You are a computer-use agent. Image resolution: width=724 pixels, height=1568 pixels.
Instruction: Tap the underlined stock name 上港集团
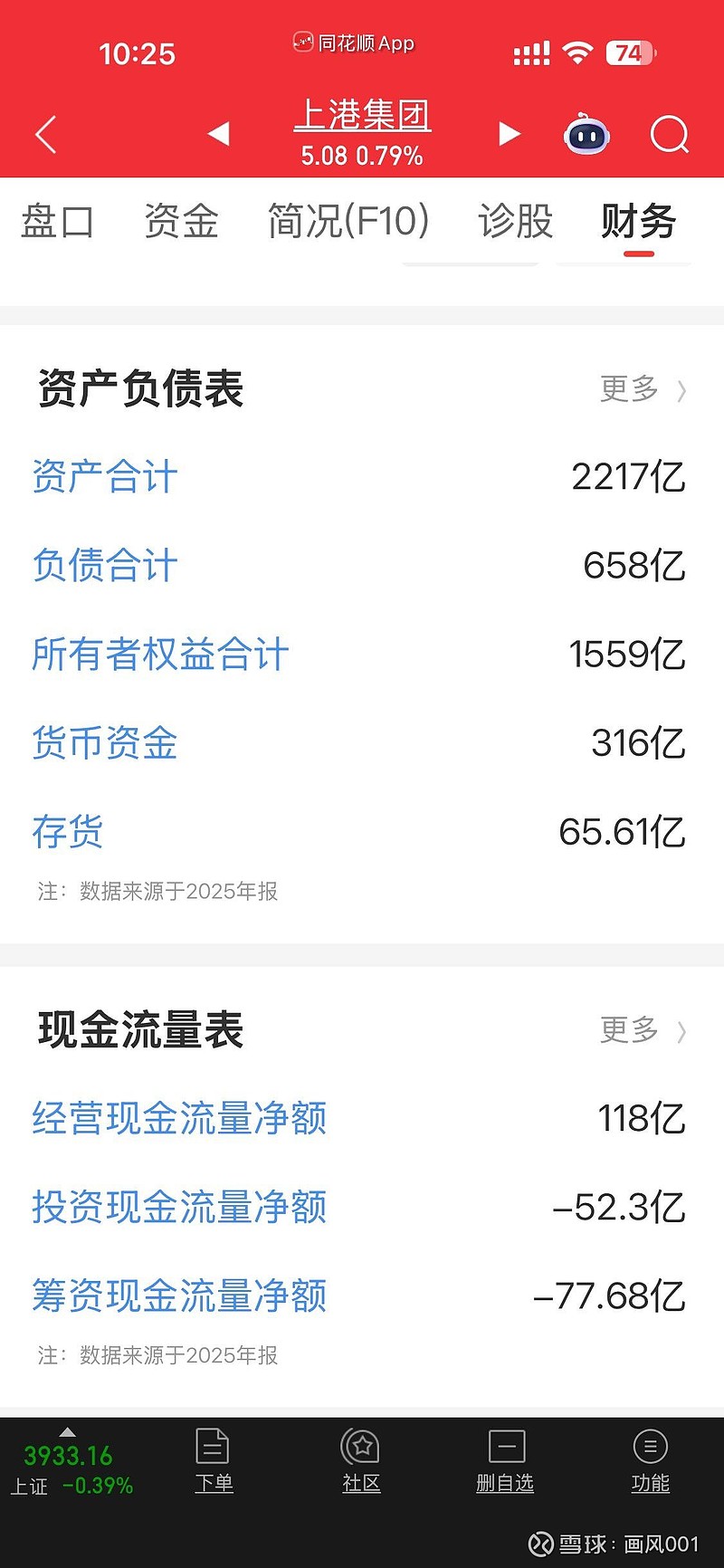click(x=361, y=114)
